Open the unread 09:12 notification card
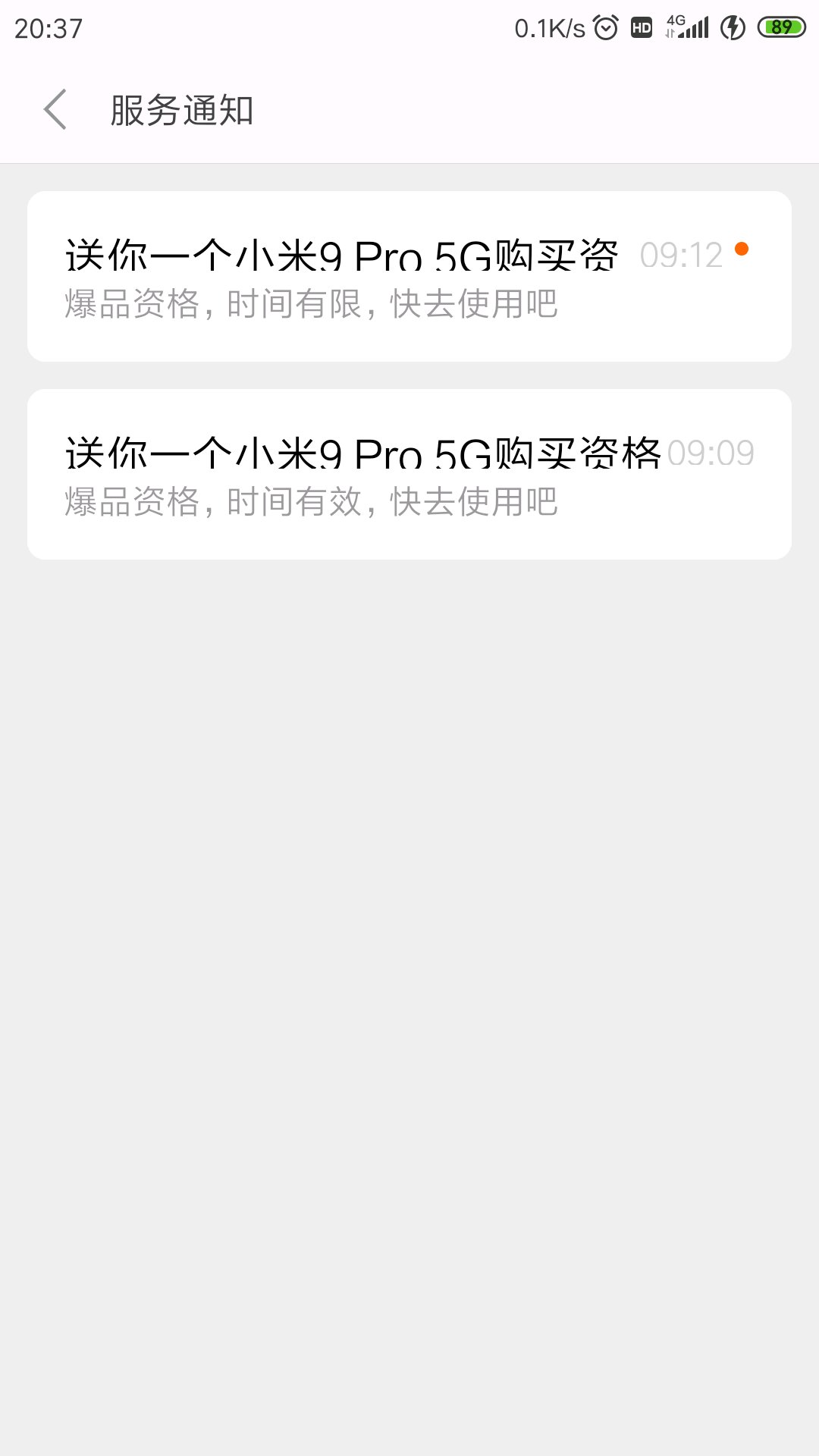The width and height of the screenshot is (819, 1456). click(x=409, y=277)
